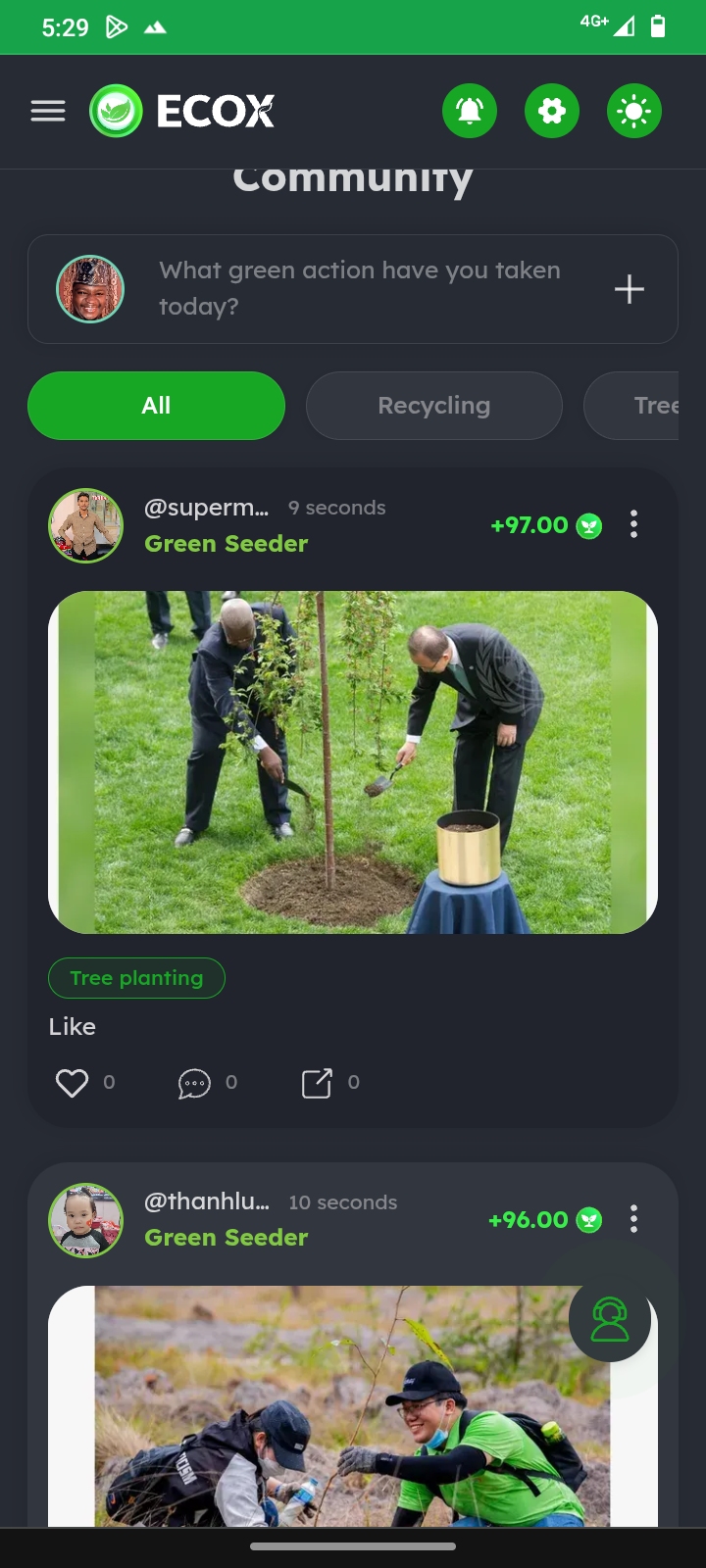
Task: Open the hamburger drawer menu
Action: tap(48, 111)
